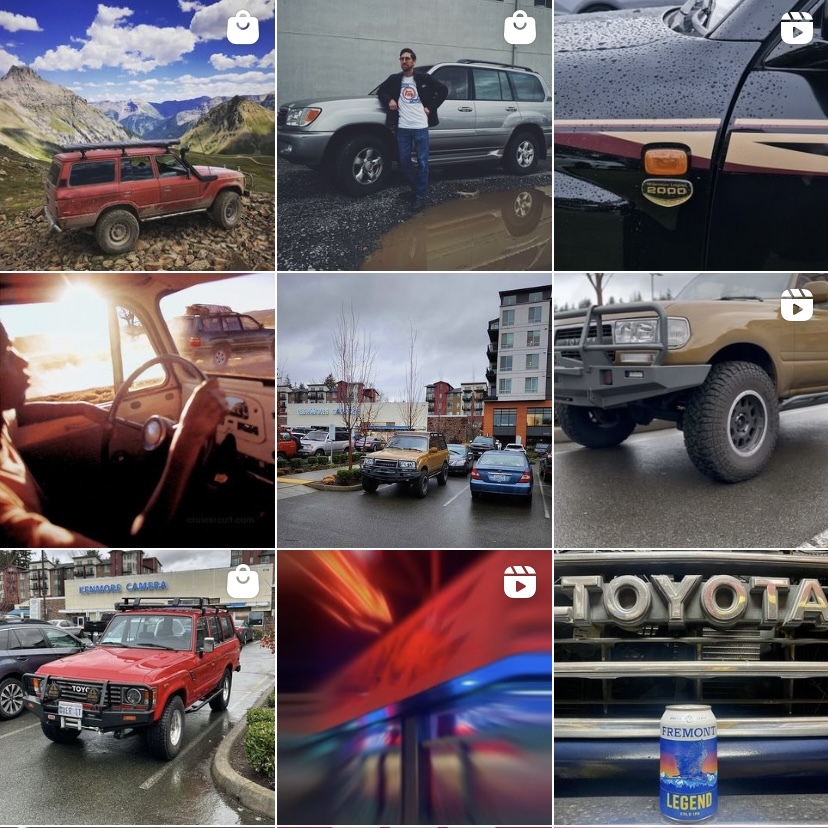Play the reel of wet black truck fender

pyautogui.click(x=691, y=135)
